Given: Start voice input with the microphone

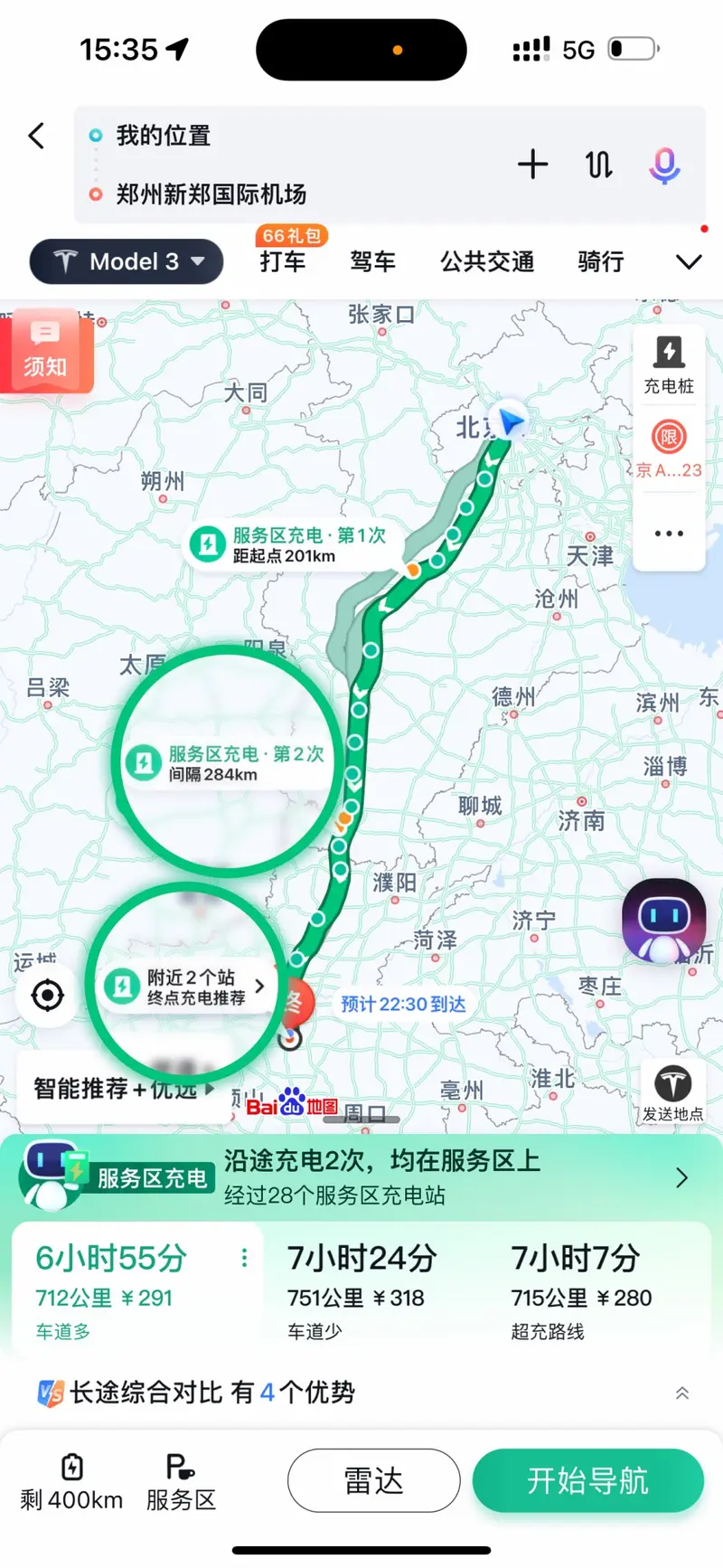Looking at the screenshot, I should pyautogui.click(x=664, y=165).
